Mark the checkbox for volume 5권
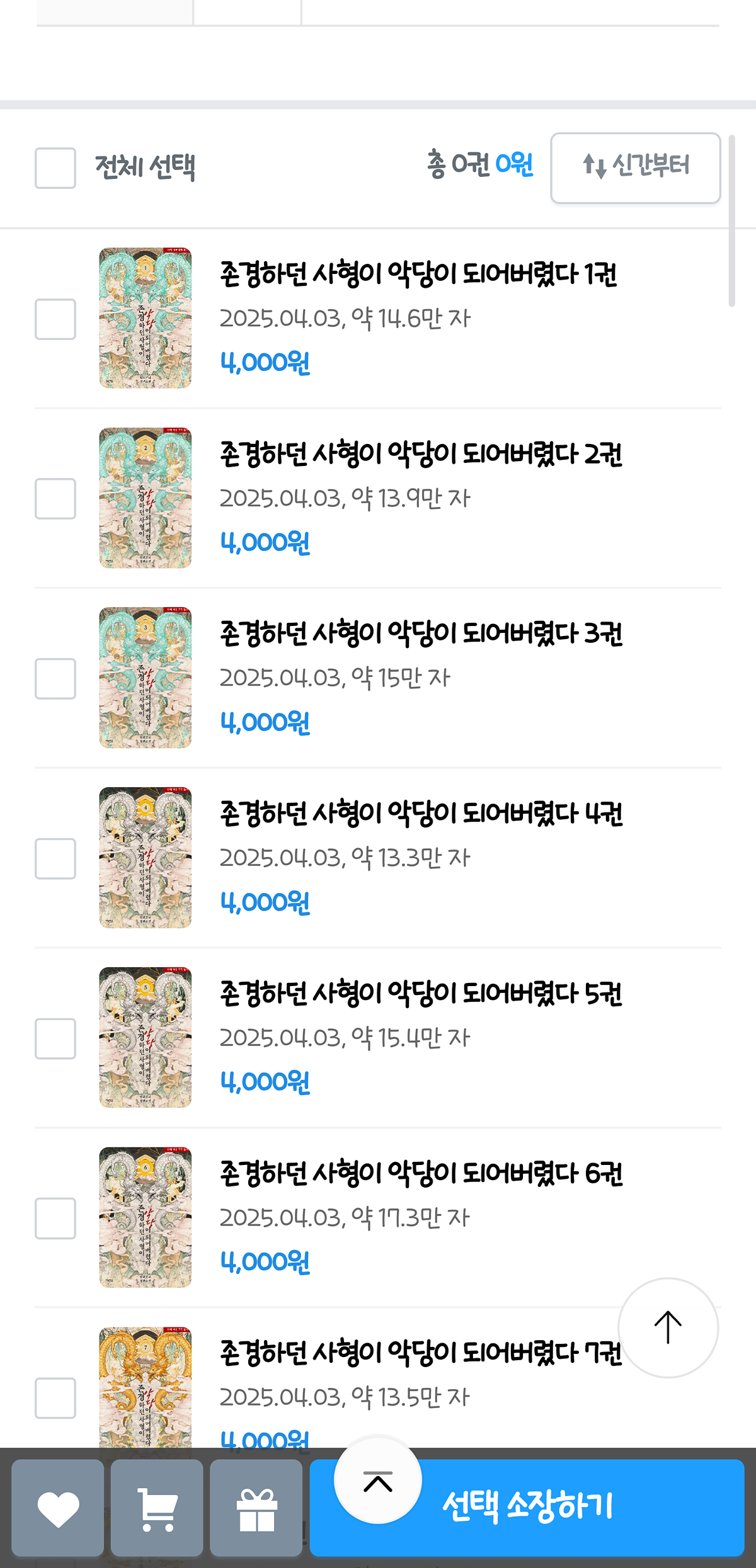 click(x=55, y=1038)
